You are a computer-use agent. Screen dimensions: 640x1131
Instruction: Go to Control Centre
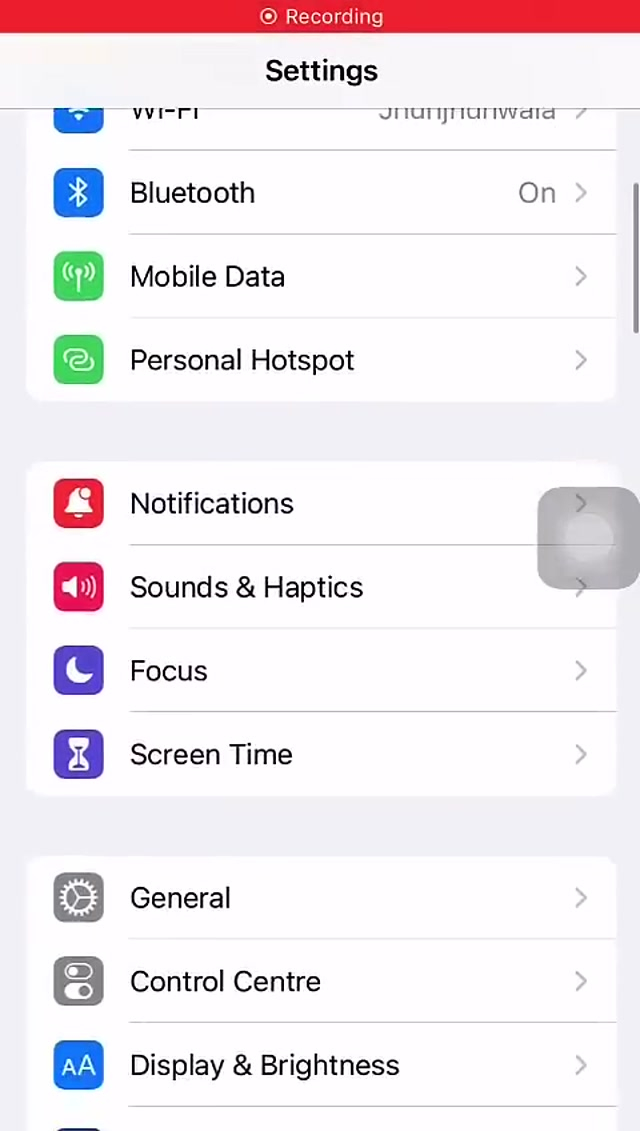[320, 982]
